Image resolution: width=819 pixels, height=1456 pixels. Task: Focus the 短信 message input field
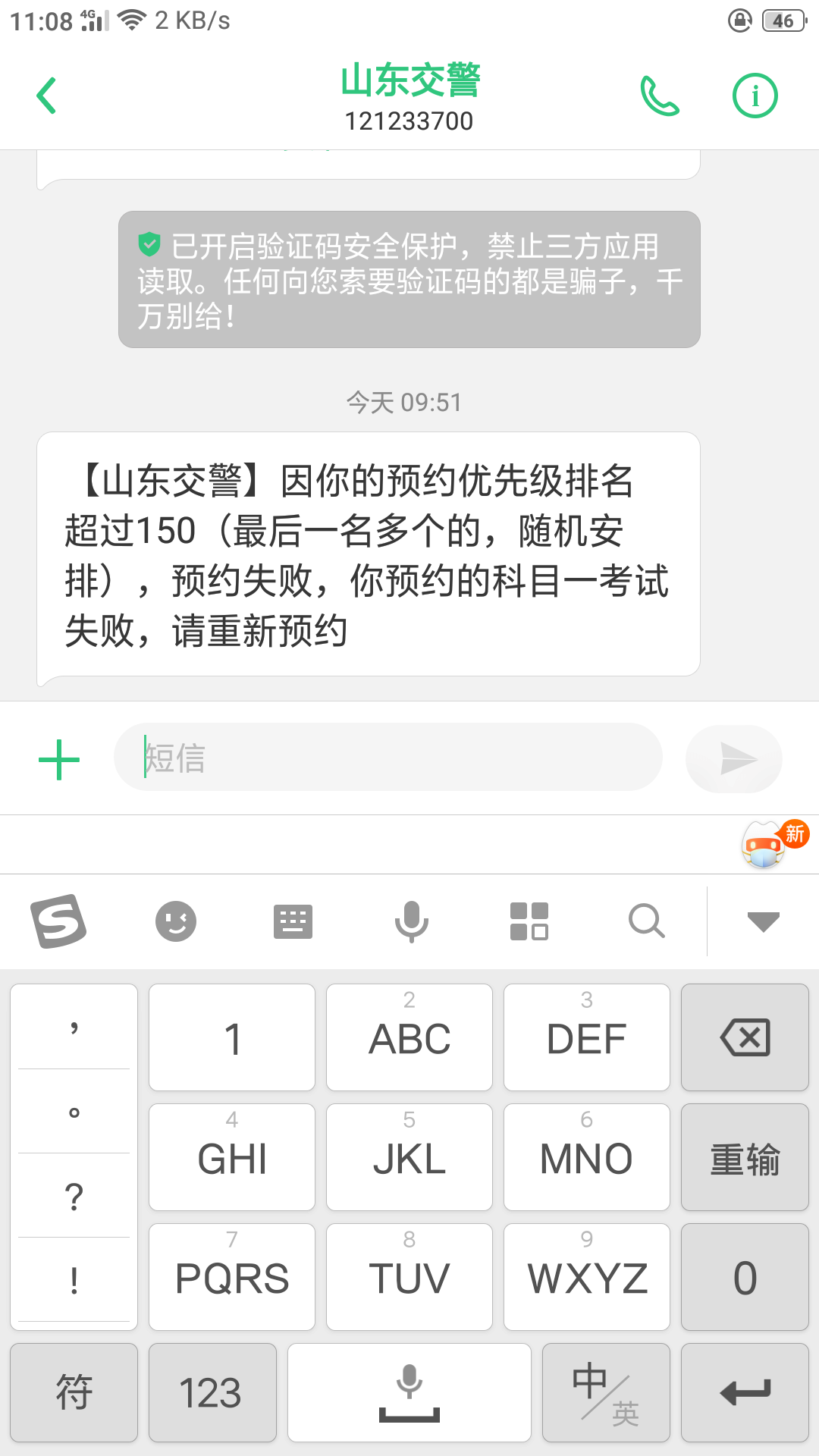(x=387, y=758)
